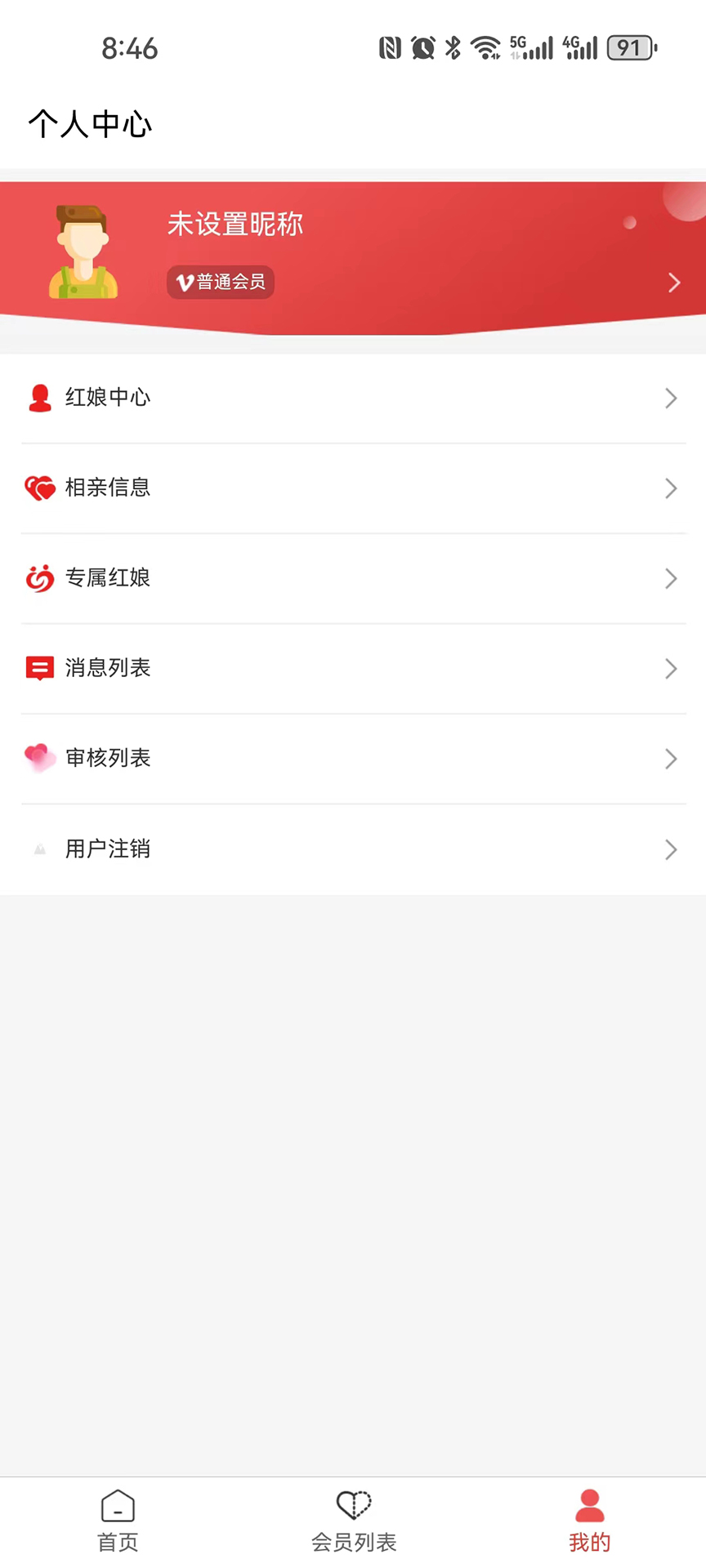Open the 红娘中心 row chevron
The width and height of the screenshot is (706, 1568).
pyautogui.click(x=671, y=399)
